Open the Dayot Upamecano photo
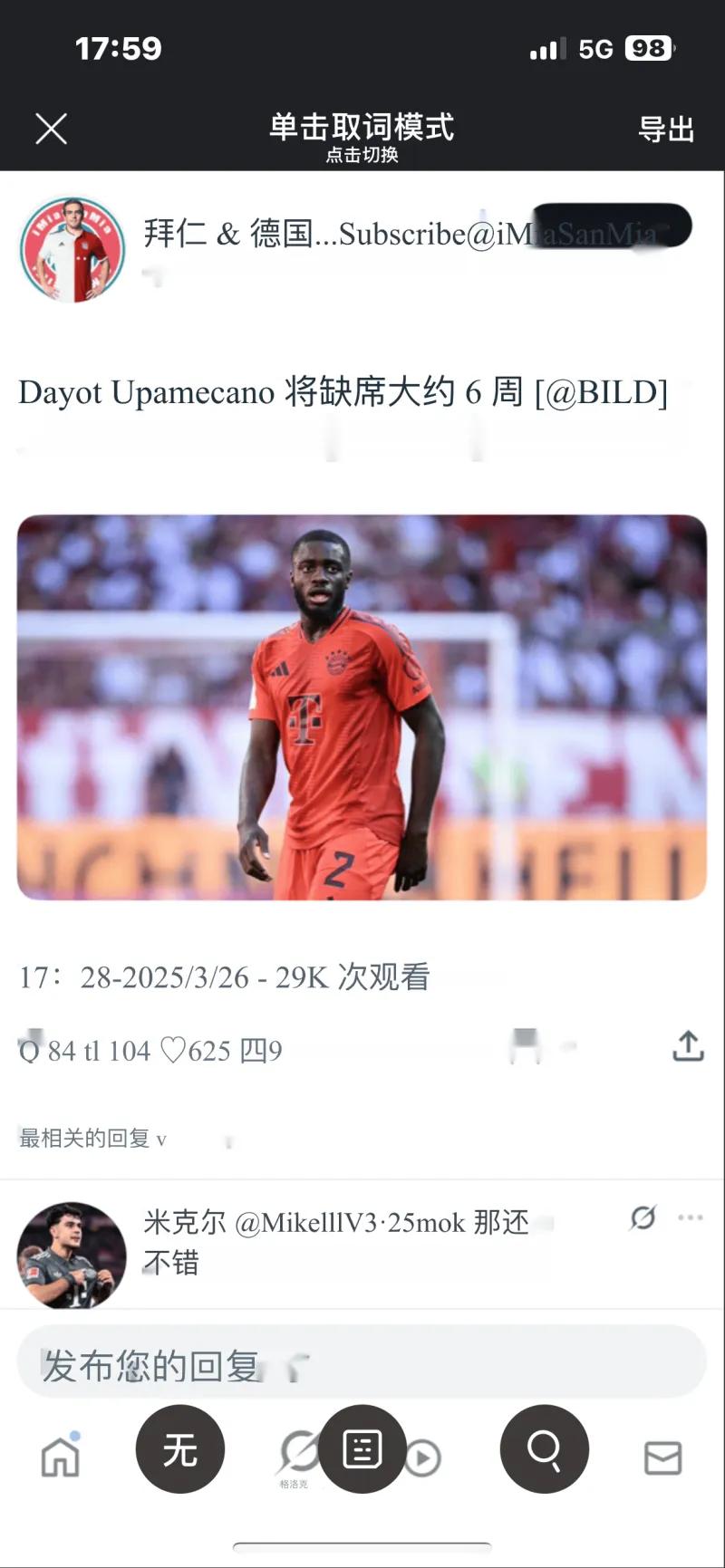 [x=362, y=707]
